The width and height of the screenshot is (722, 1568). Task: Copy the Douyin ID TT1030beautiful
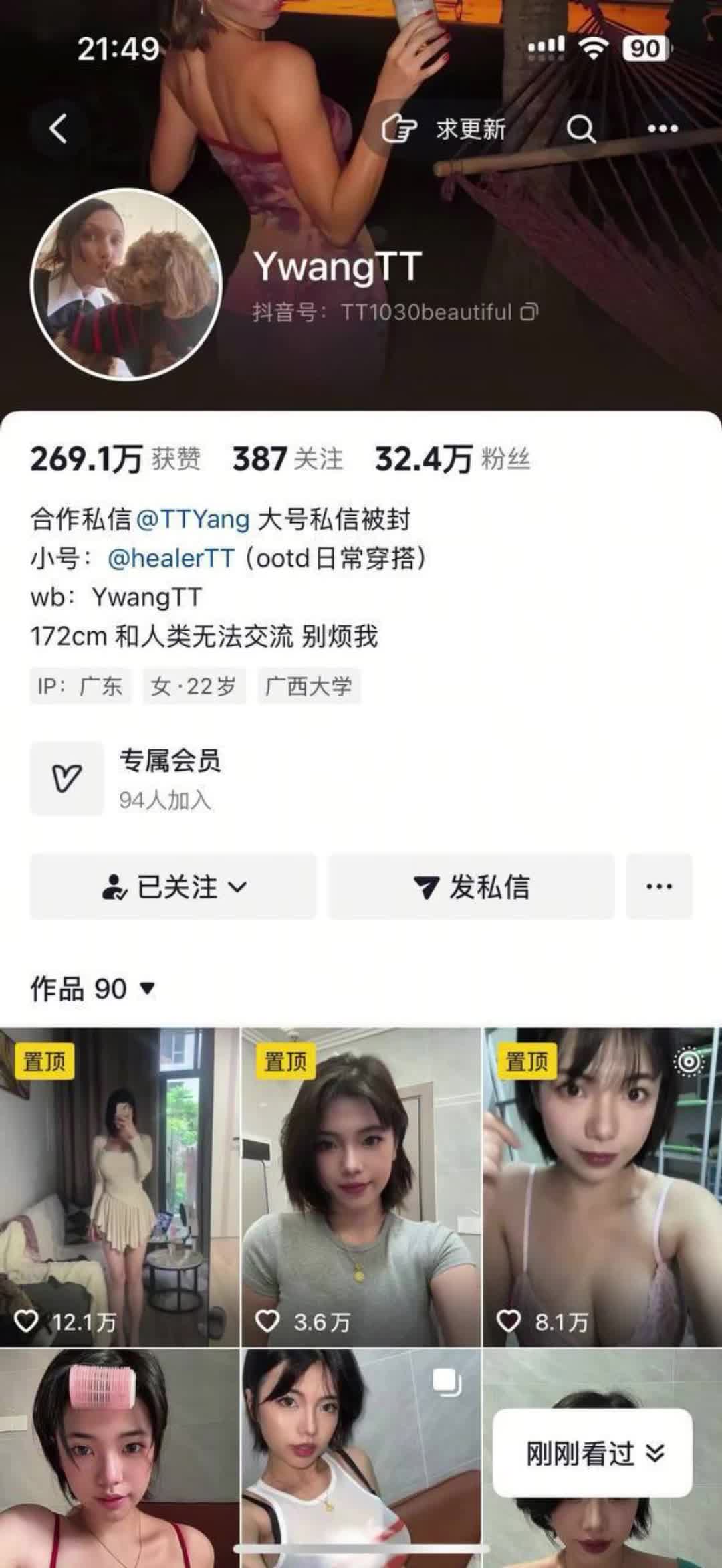coord(529,312)
